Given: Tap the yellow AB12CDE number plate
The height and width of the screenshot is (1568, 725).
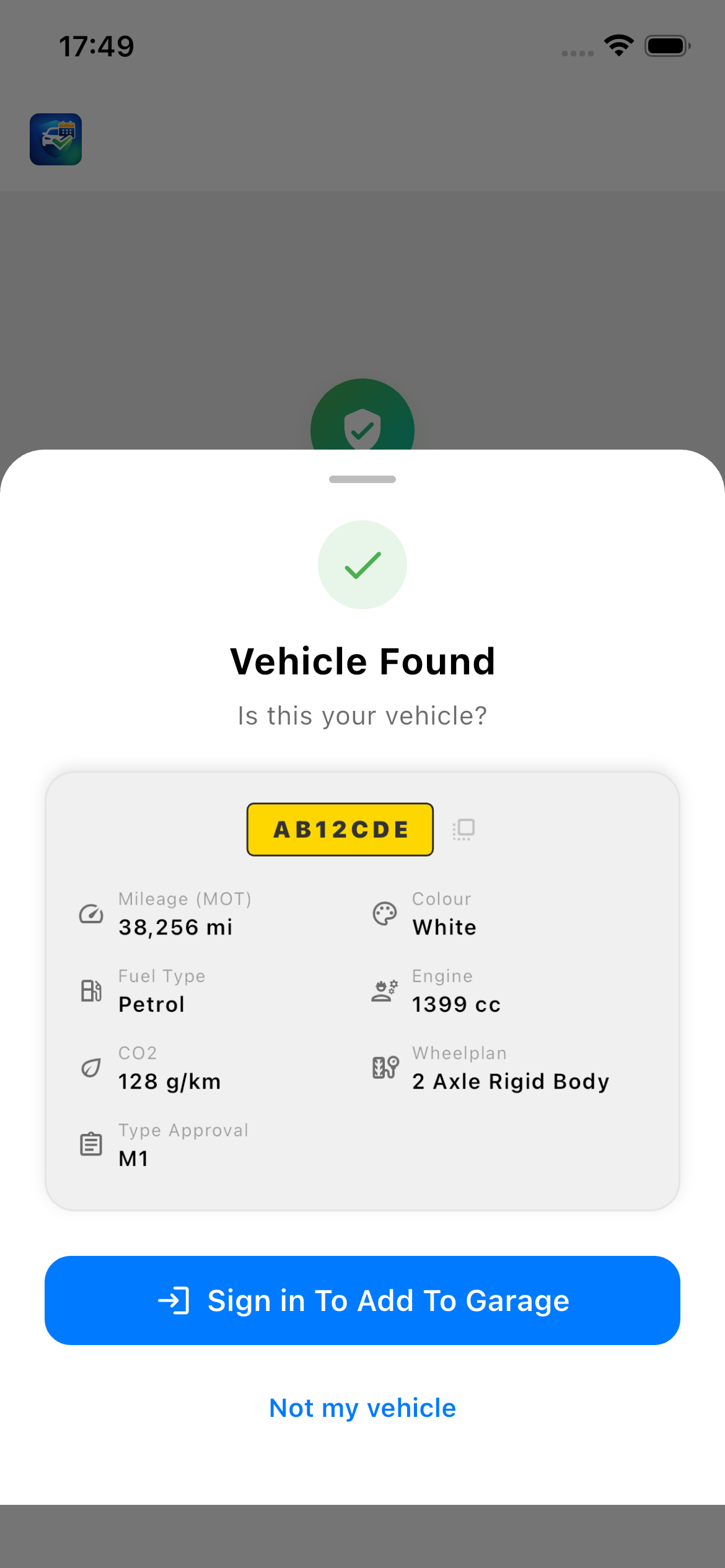Looking at the screenshot, I should (340, 829).
